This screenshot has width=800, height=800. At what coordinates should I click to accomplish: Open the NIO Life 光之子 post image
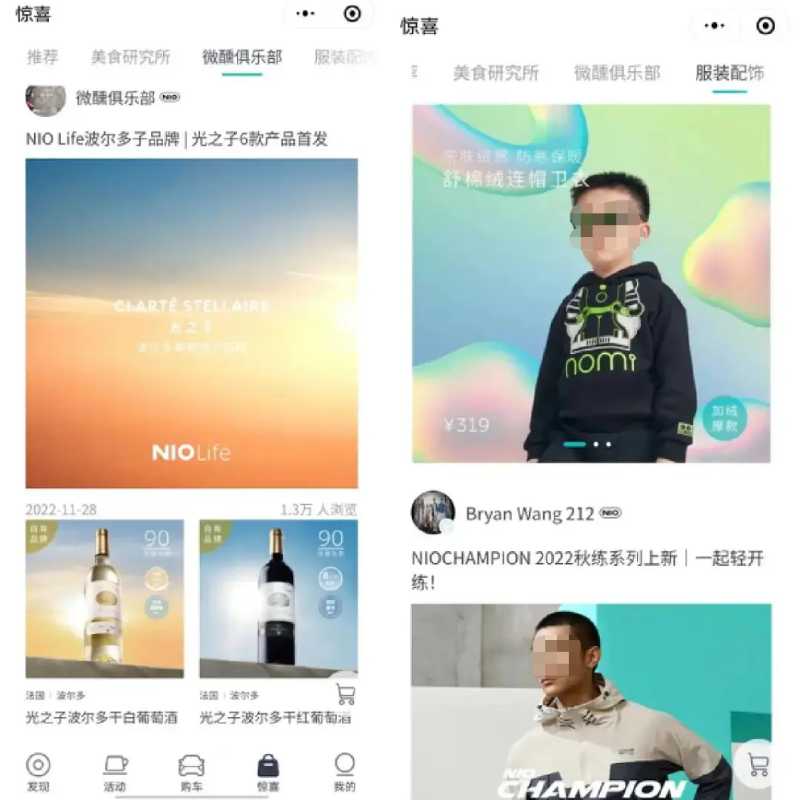(x=191, y=323)
